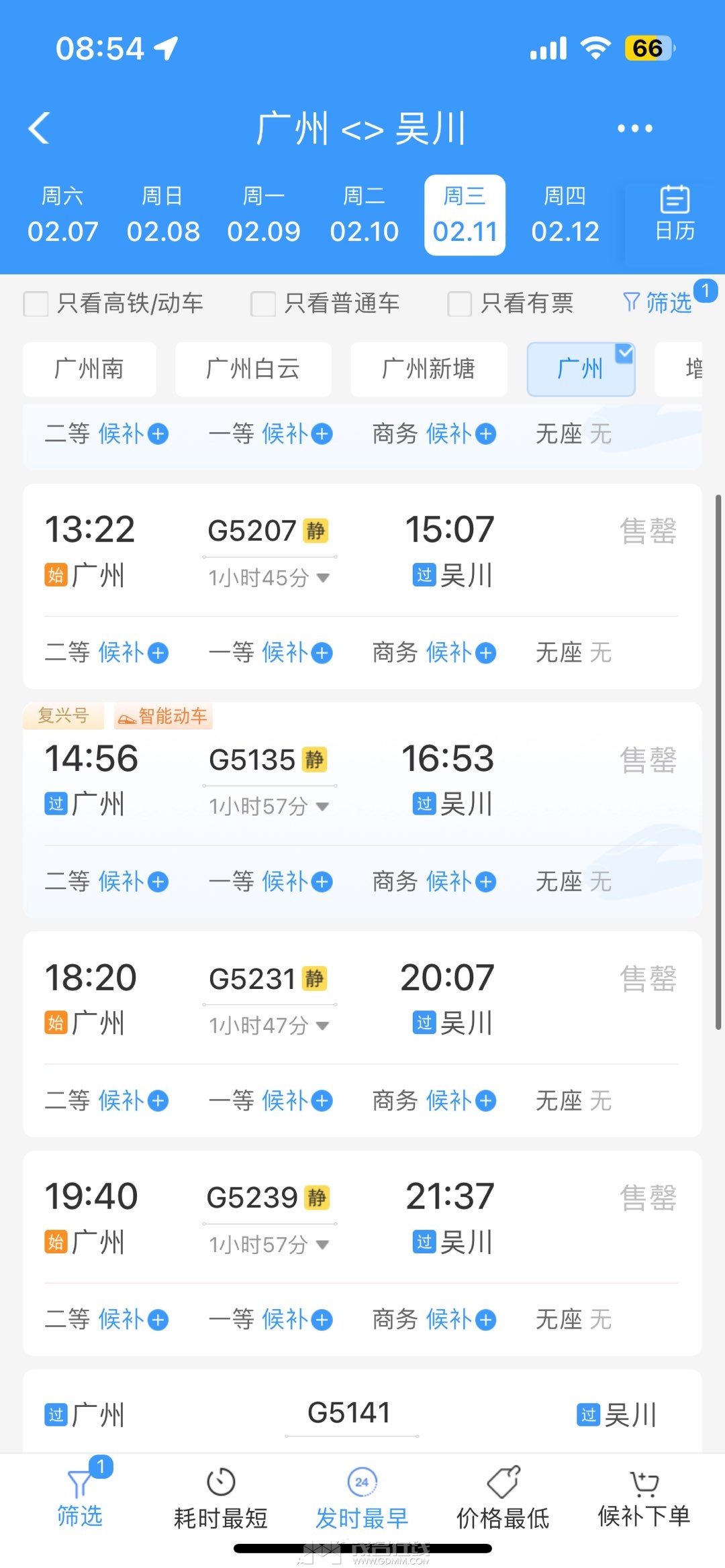Choose the 广州白云 station chip
The width and height of the screenshot is (725, 1568).
click(x=253, y=369)
